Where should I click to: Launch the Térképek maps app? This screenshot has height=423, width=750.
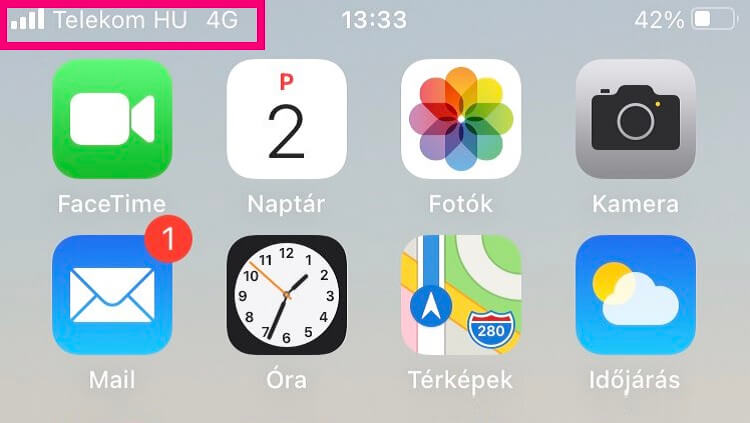(x=461, y=295)
